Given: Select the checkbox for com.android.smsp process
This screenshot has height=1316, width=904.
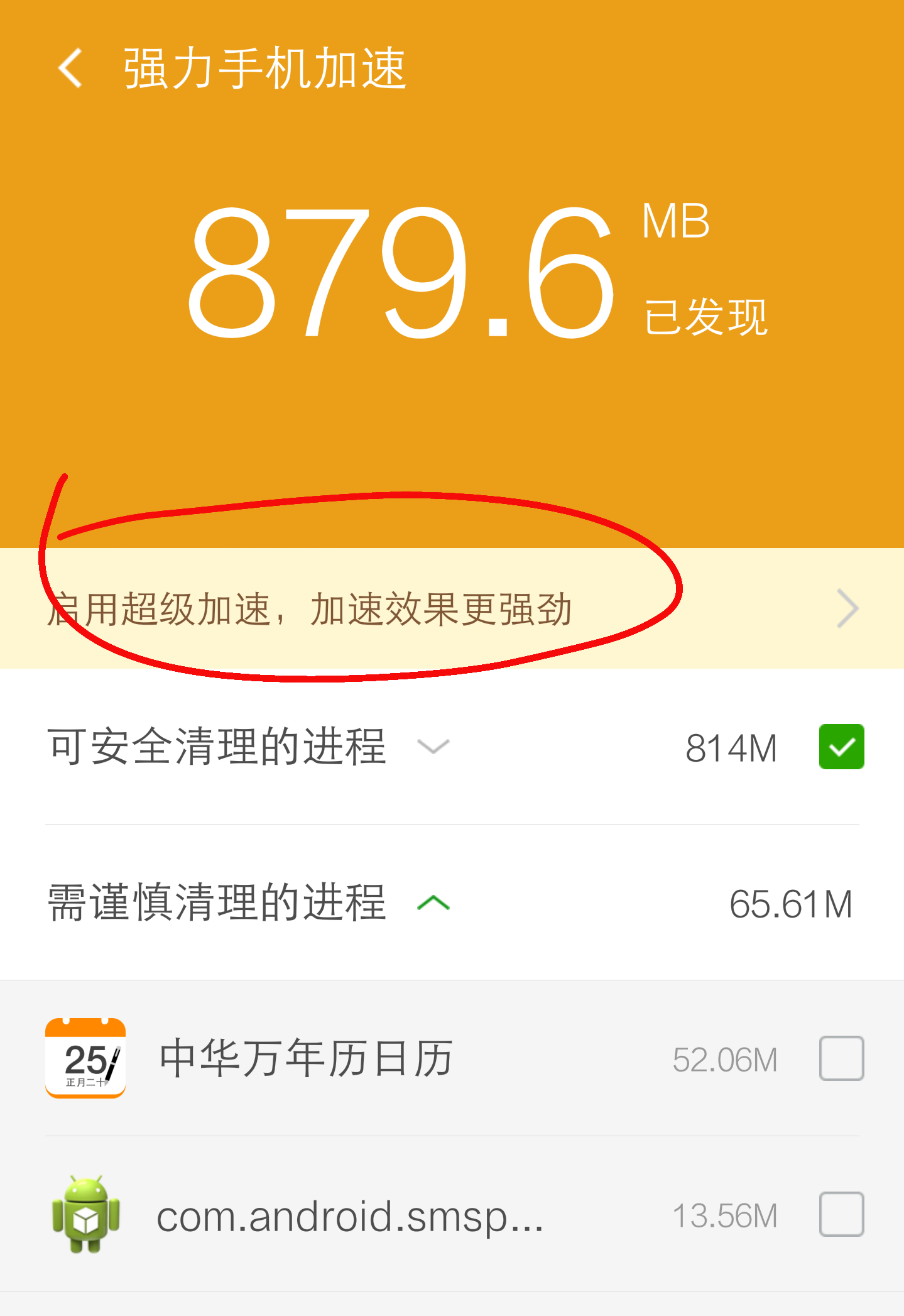Looking at the screenshot, I should tap(841, 1215).
